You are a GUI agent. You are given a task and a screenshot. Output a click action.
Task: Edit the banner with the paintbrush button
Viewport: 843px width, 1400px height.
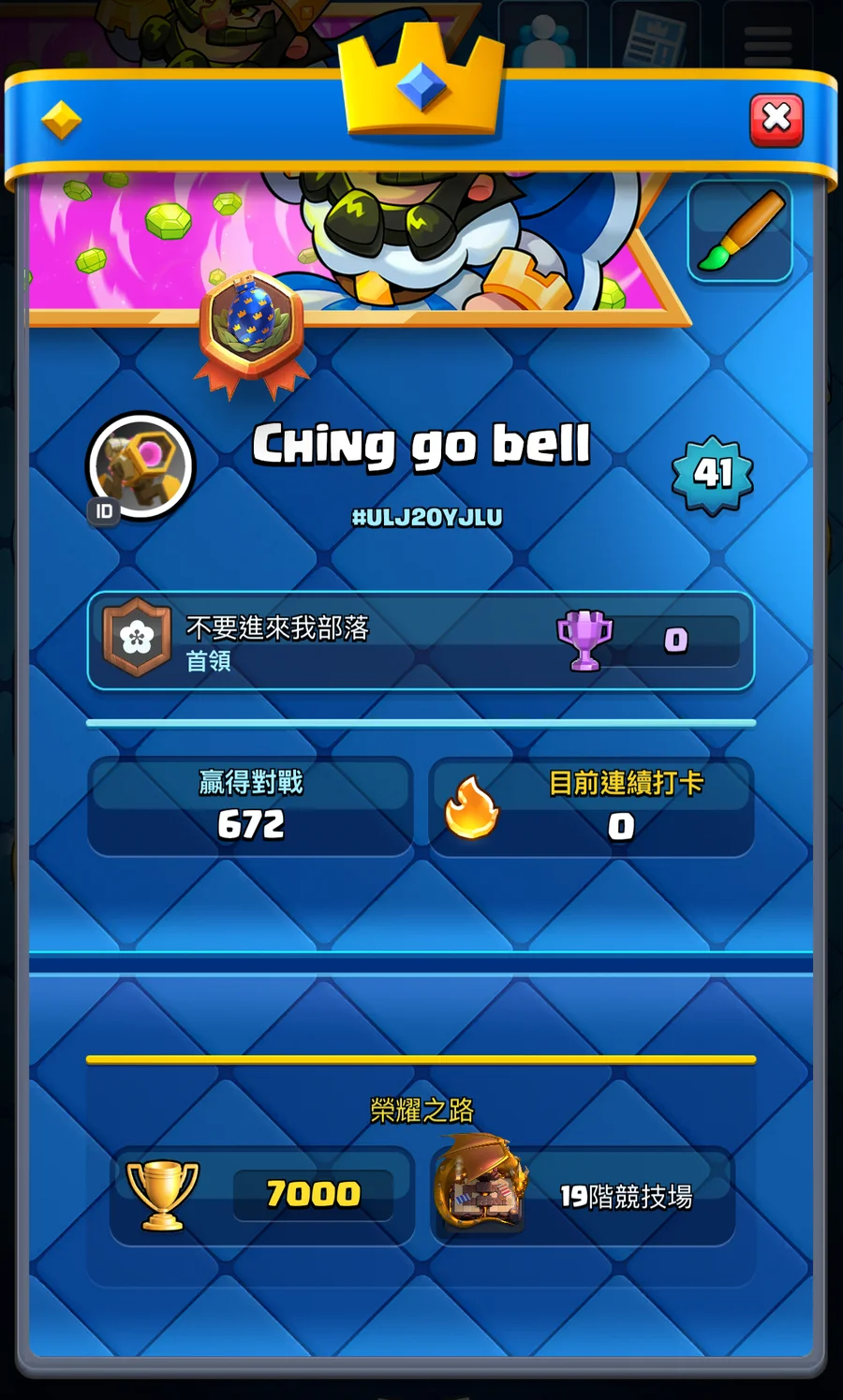(x=740, y=231)
